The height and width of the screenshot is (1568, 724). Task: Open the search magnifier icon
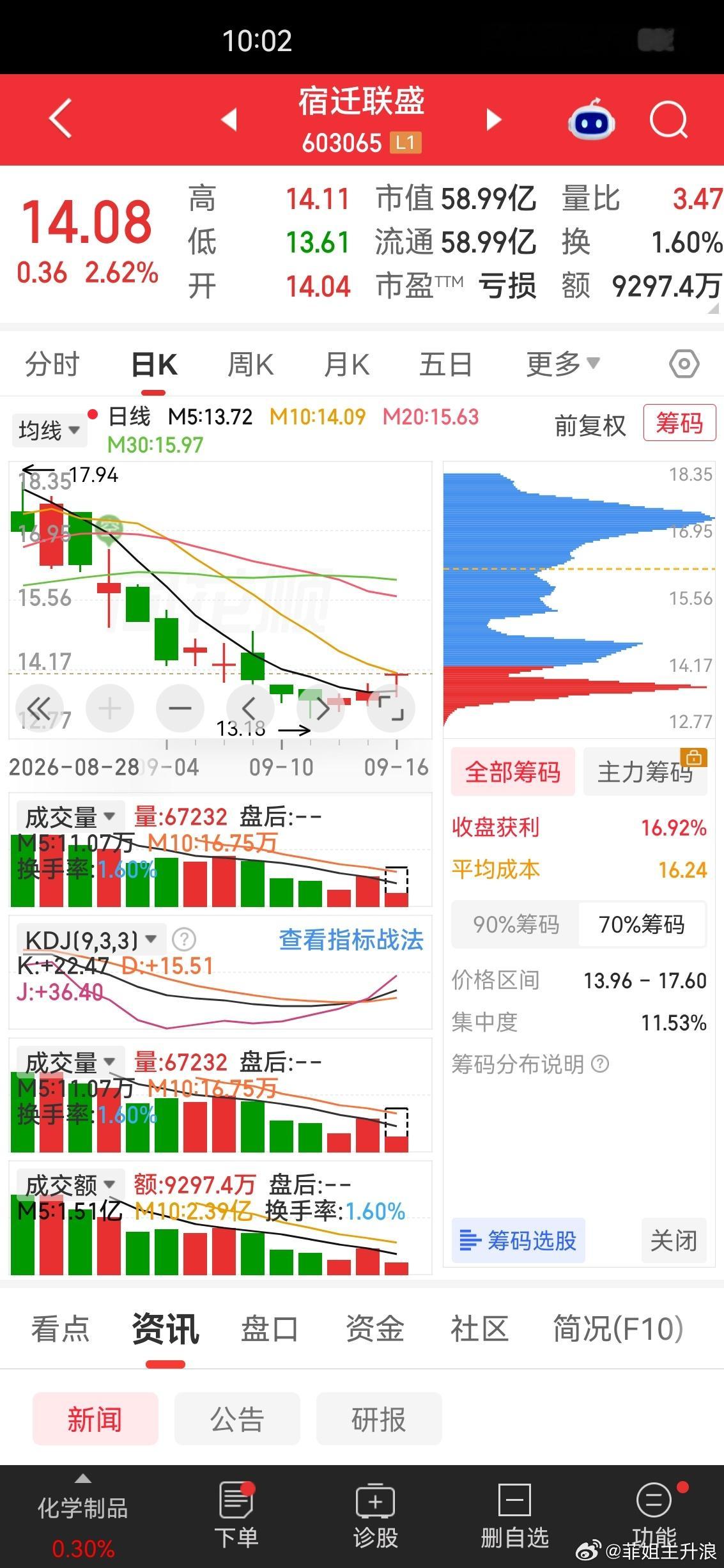point(668,120)
